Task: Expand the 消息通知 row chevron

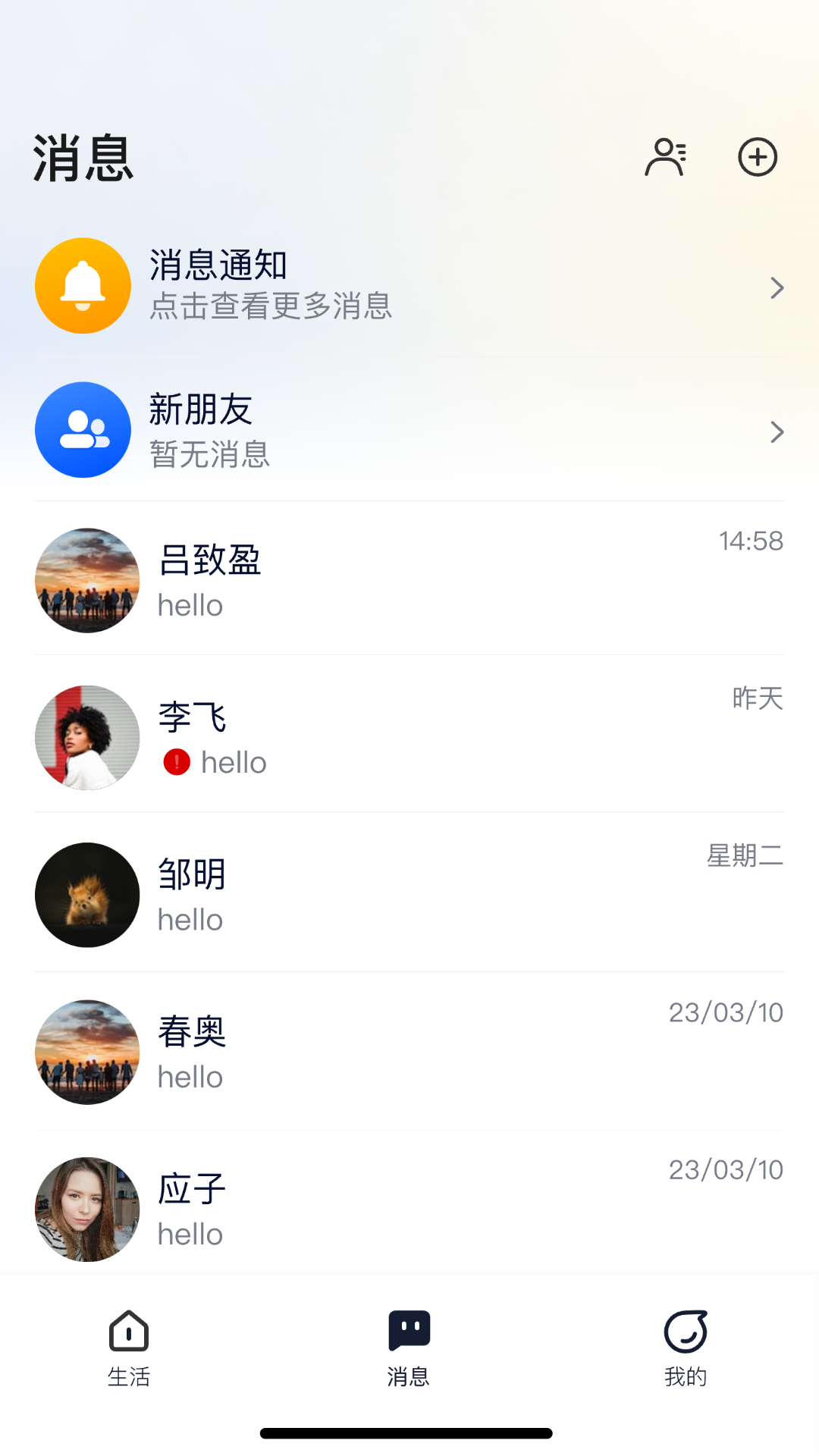Action: [x=777, y=287]
